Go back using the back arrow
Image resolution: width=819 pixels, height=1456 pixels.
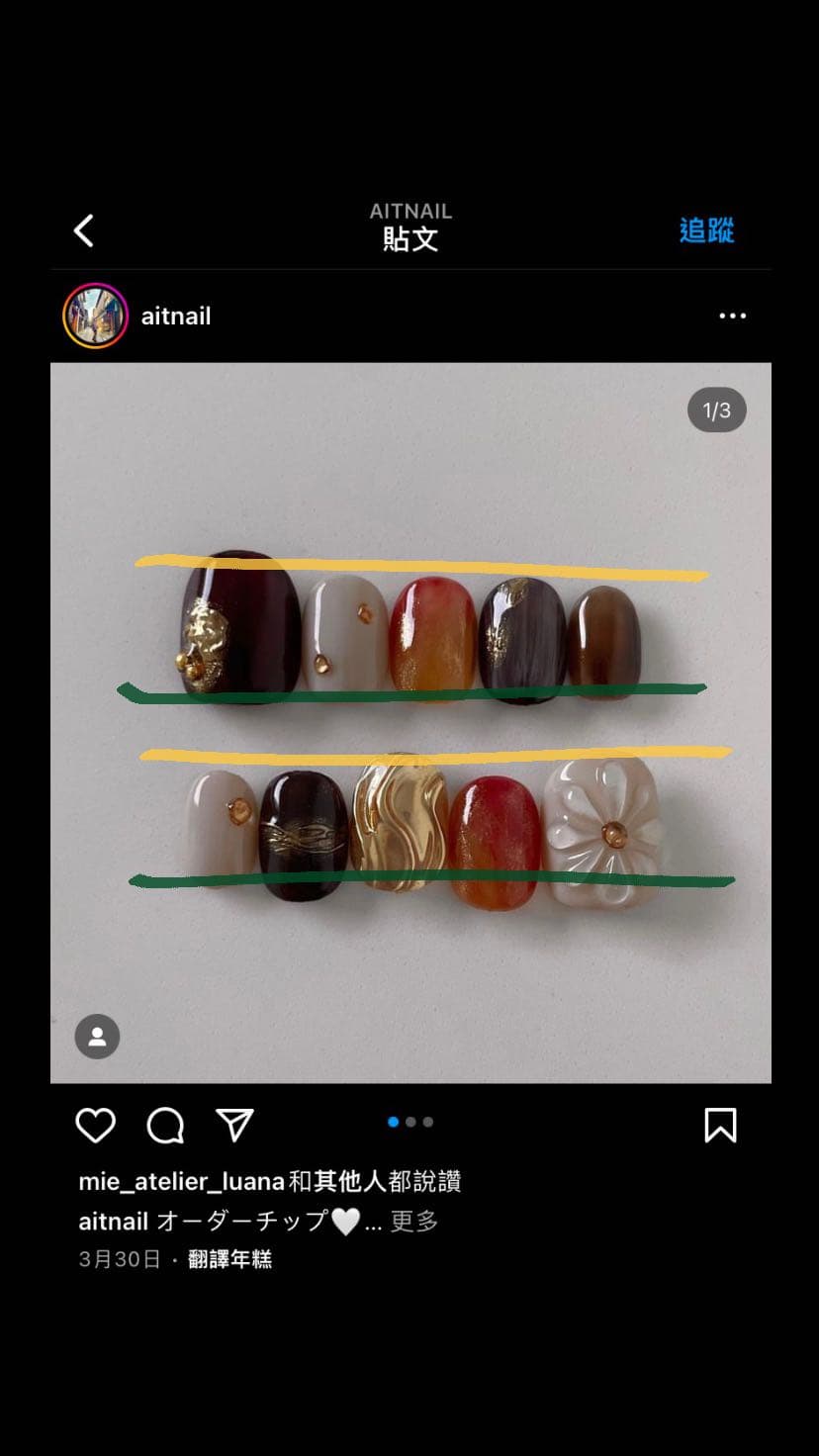(84, 231)
